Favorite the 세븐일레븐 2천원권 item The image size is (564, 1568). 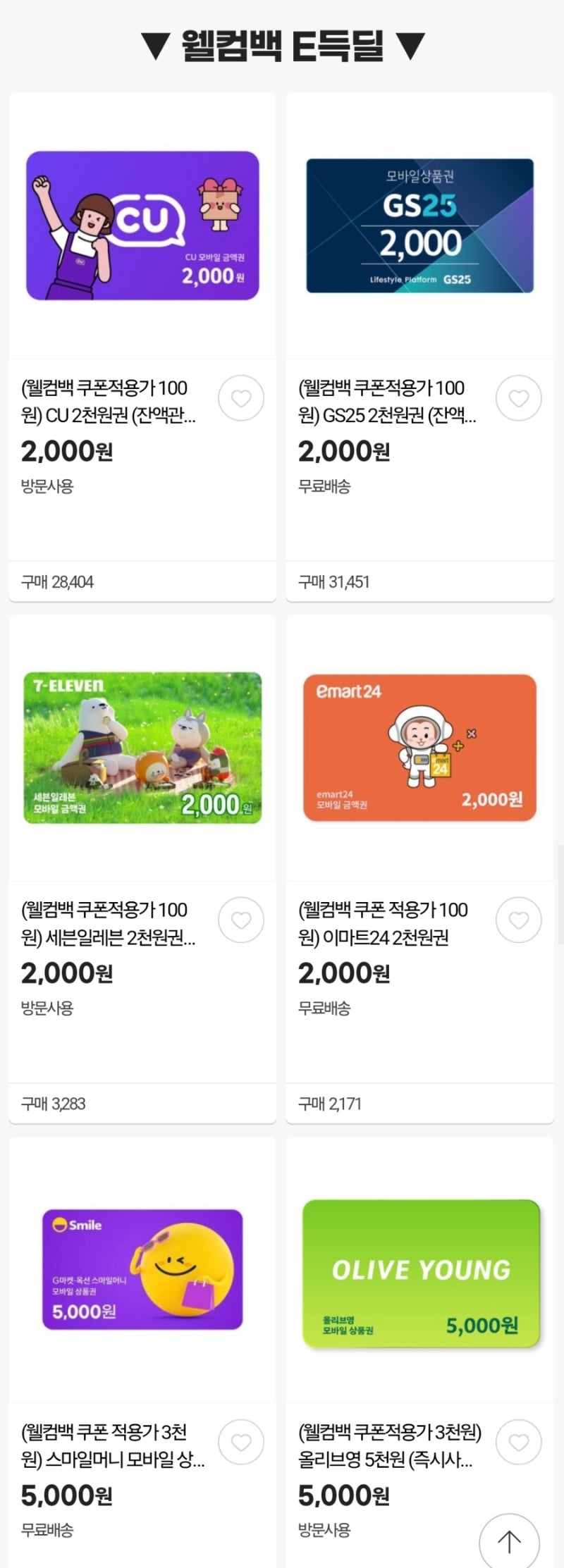click(241, 920)
